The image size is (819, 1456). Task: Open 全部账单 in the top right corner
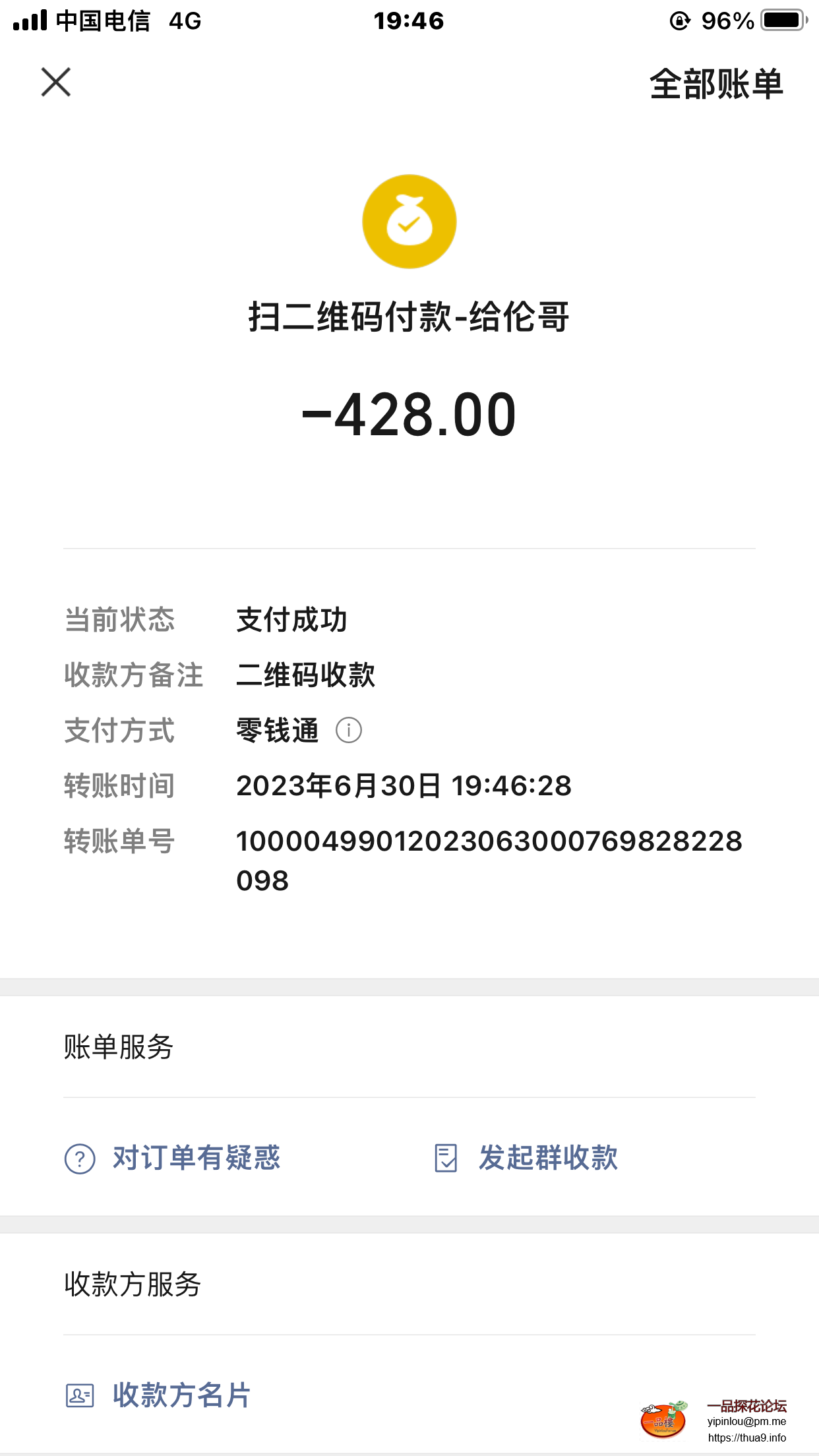point(716,84)
